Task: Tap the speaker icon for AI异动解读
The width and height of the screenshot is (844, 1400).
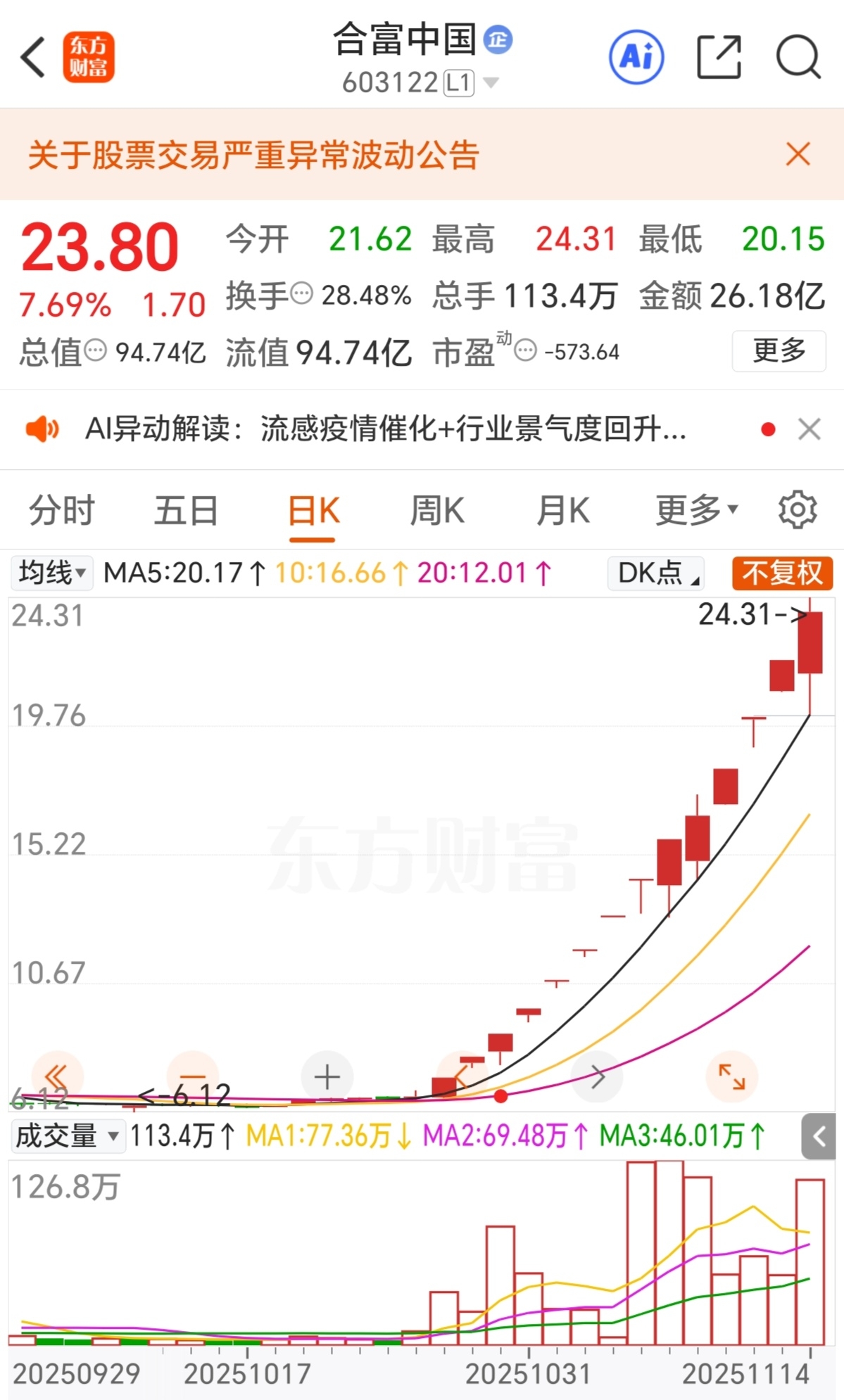Action: (x=42, y=429)
